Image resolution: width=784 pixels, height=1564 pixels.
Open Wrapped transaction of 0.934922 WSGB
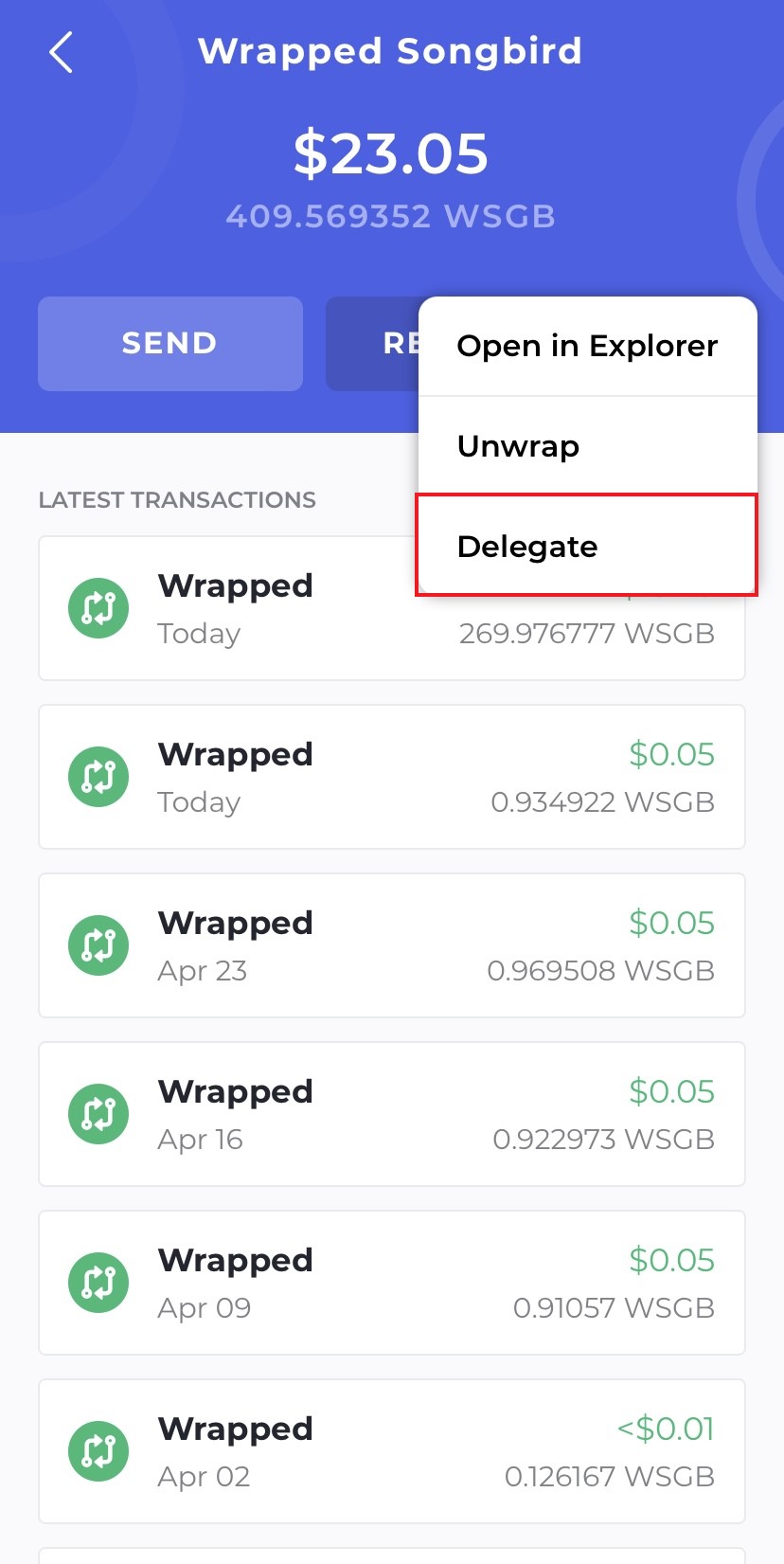coord(392,777)
